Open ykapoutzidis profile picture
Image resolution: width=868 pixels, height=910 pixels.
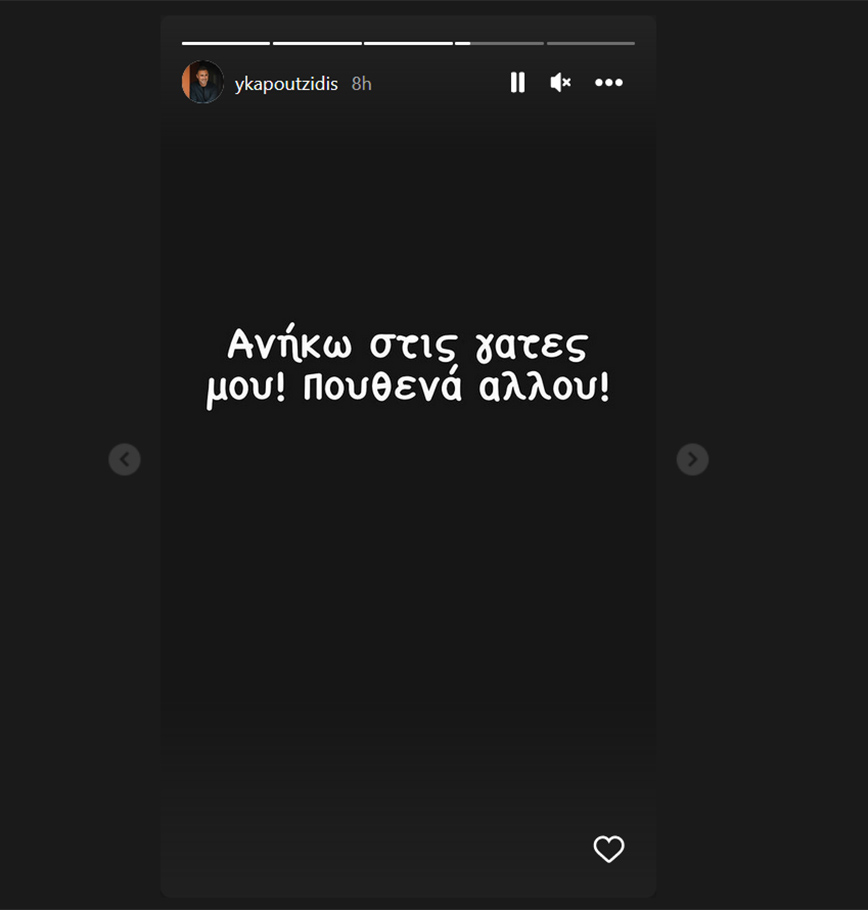[x=202, y=82]
